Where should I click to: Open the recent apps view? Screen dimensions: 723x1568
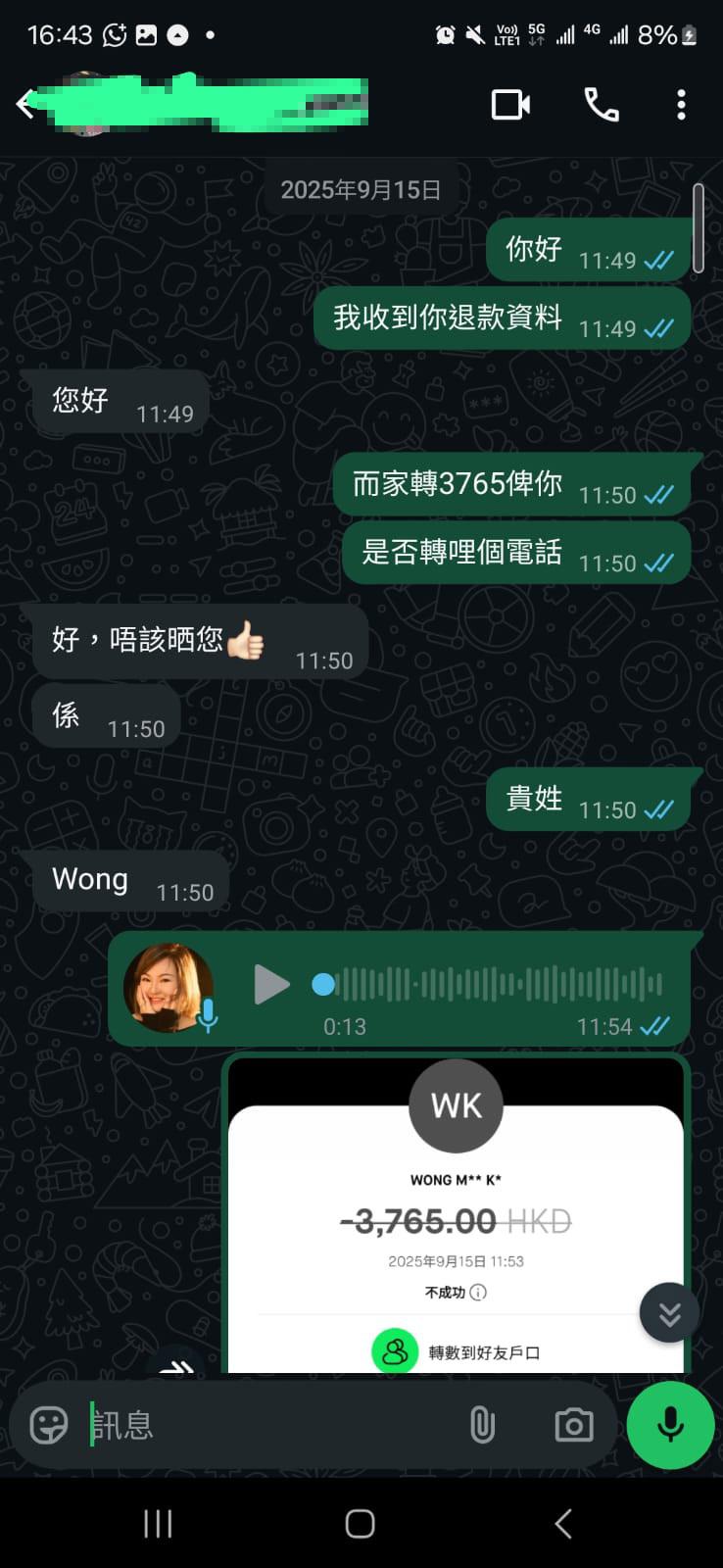pos(158,1523)
